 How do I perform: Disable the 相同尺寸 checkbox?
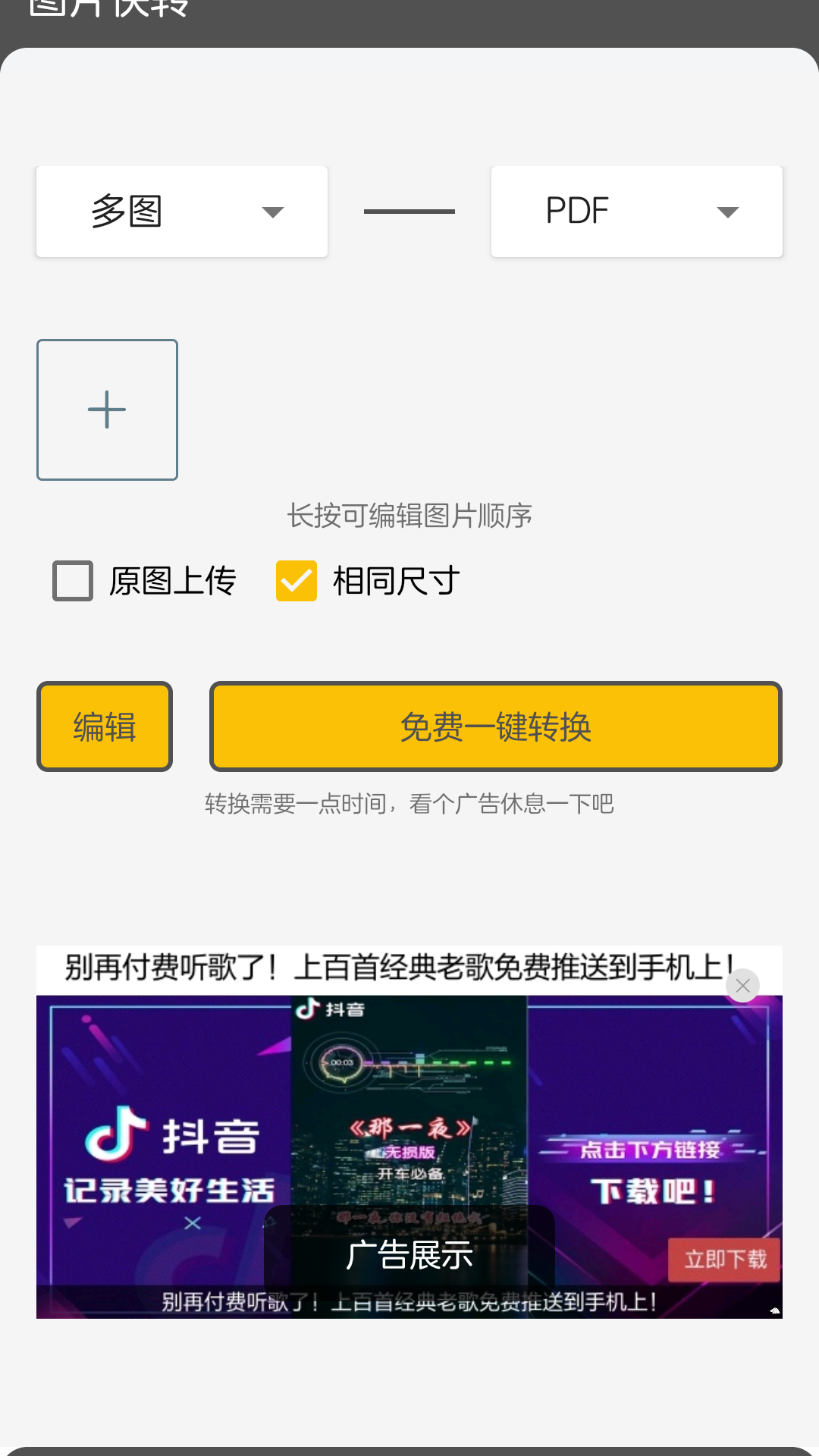click(296, 580)
